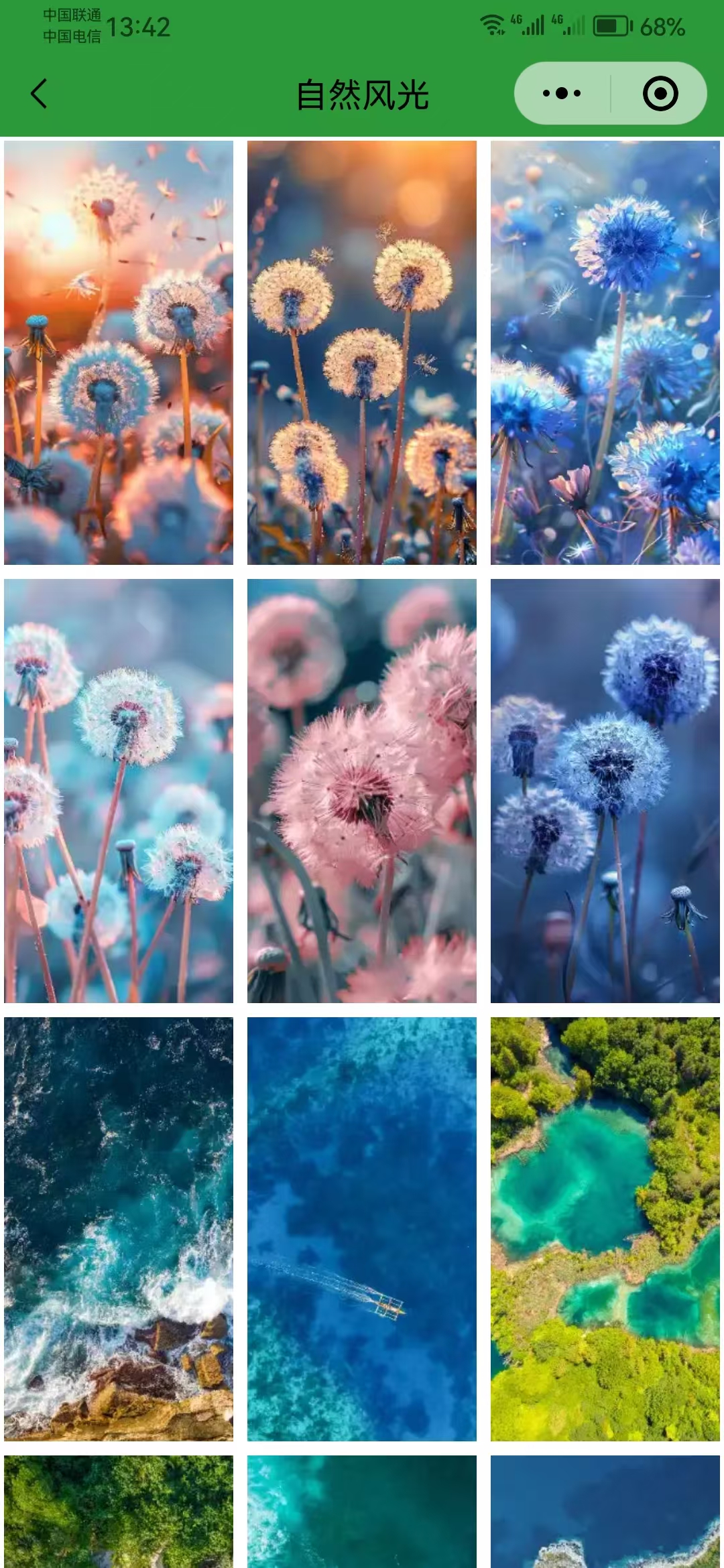Open the sunset dandelion wallpaper with flying seeds
724x1568 pixels.
point(119,352)
